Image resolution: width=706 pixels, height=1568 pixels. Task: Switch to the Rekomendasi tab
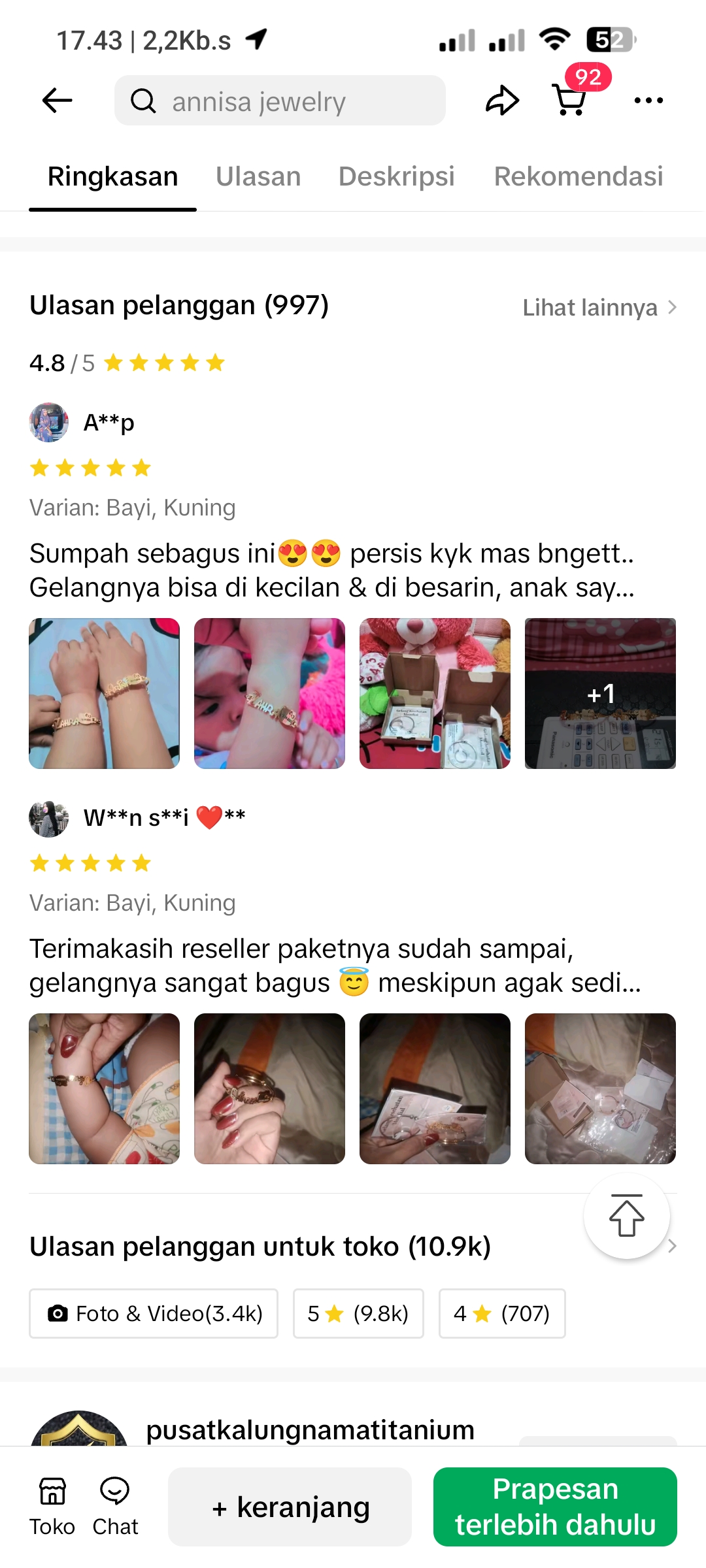point(578,176)
